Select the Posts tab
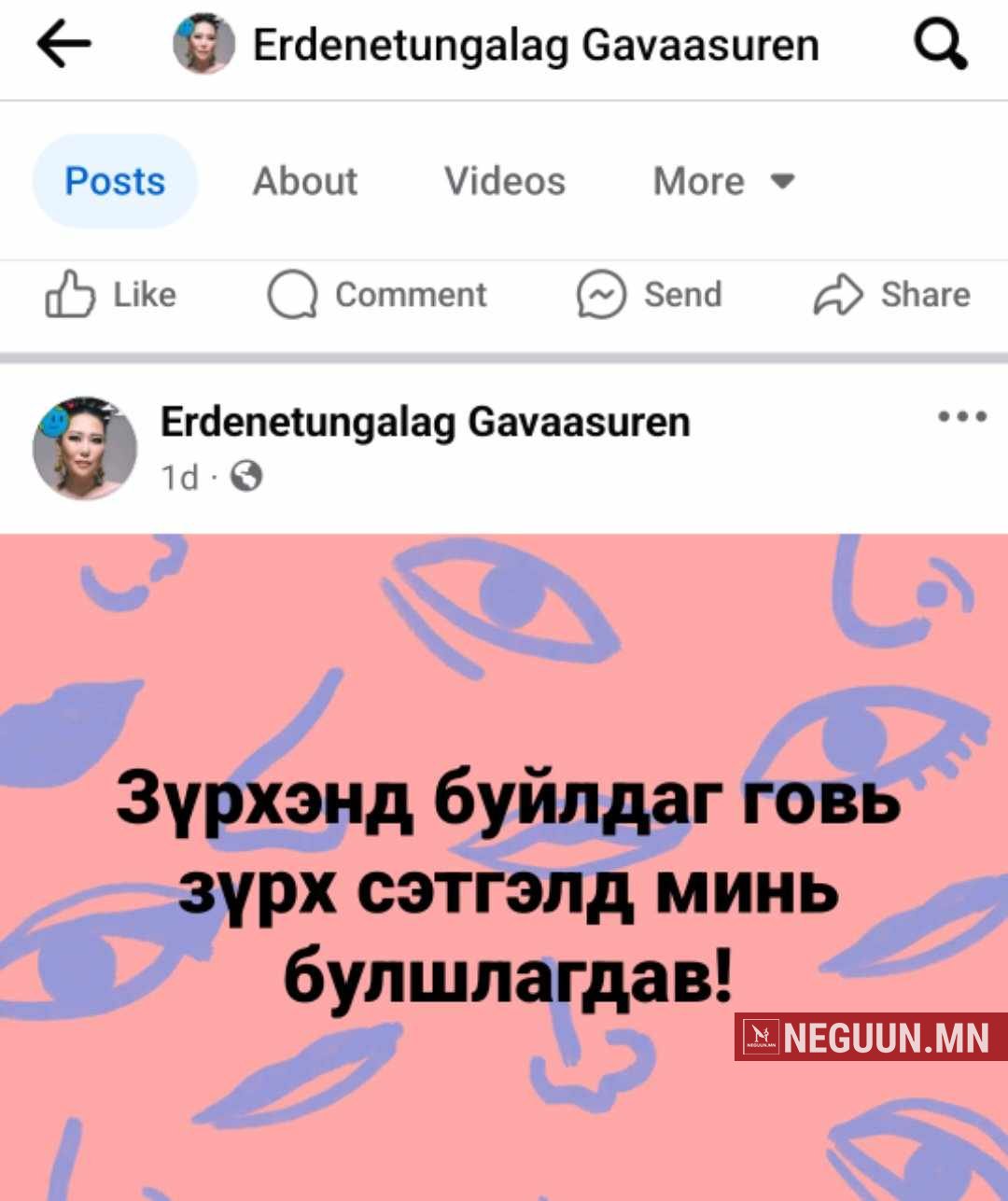The height and width of the screenshot is (1201, 1008). tap(115, 181)
